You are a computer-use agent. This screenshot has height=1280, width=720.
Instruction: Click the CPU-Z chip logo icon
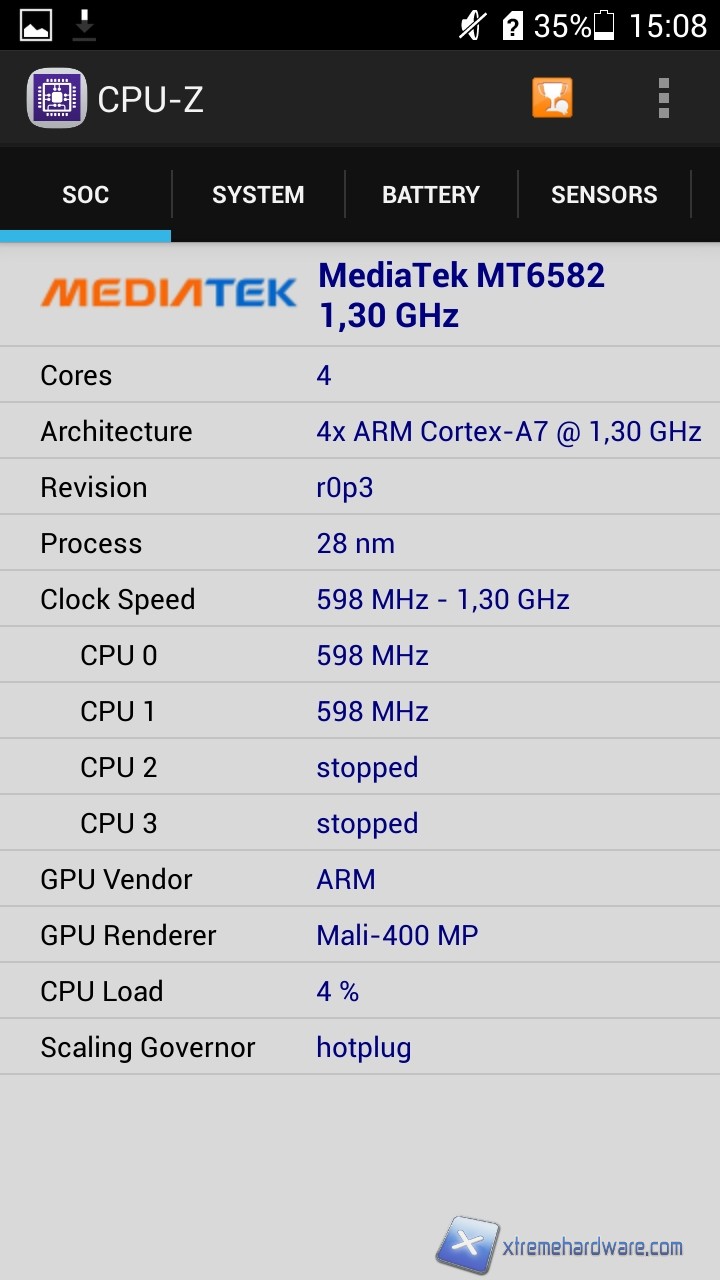pos(56,98)
